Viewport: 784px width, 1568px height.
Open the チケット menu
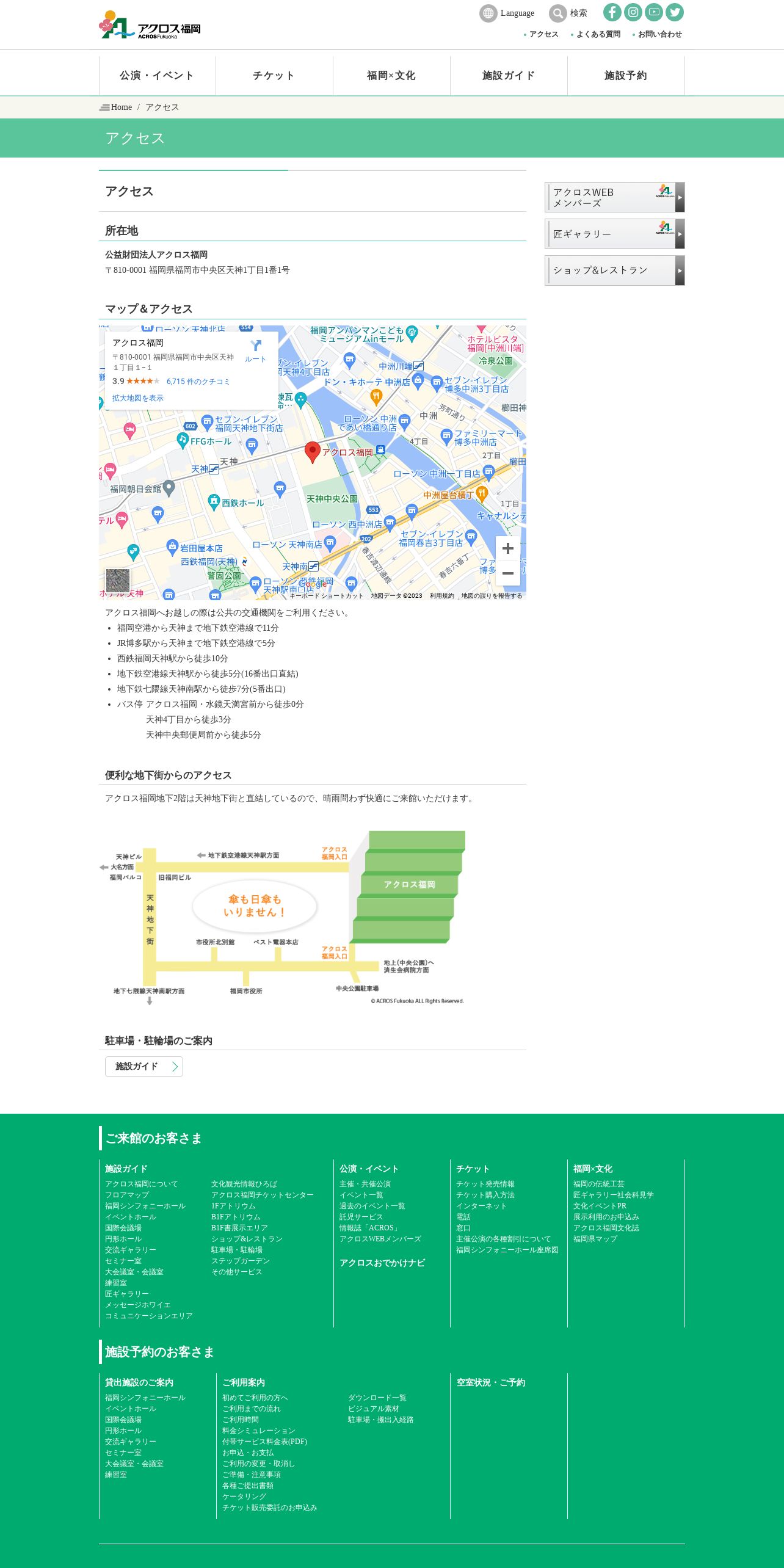tap(274, 76)
